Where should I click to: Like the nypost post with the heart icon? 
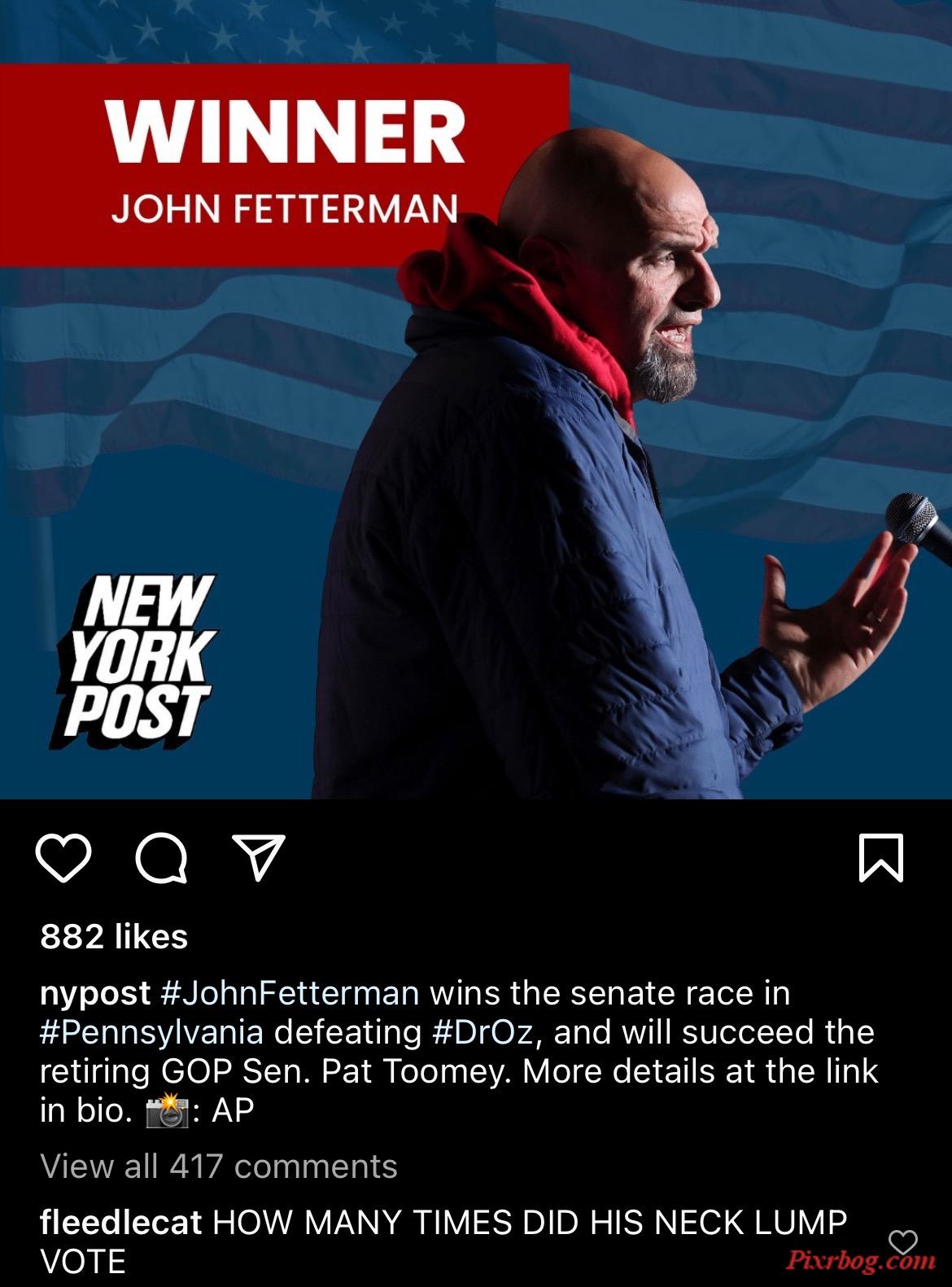coord(63,858)
